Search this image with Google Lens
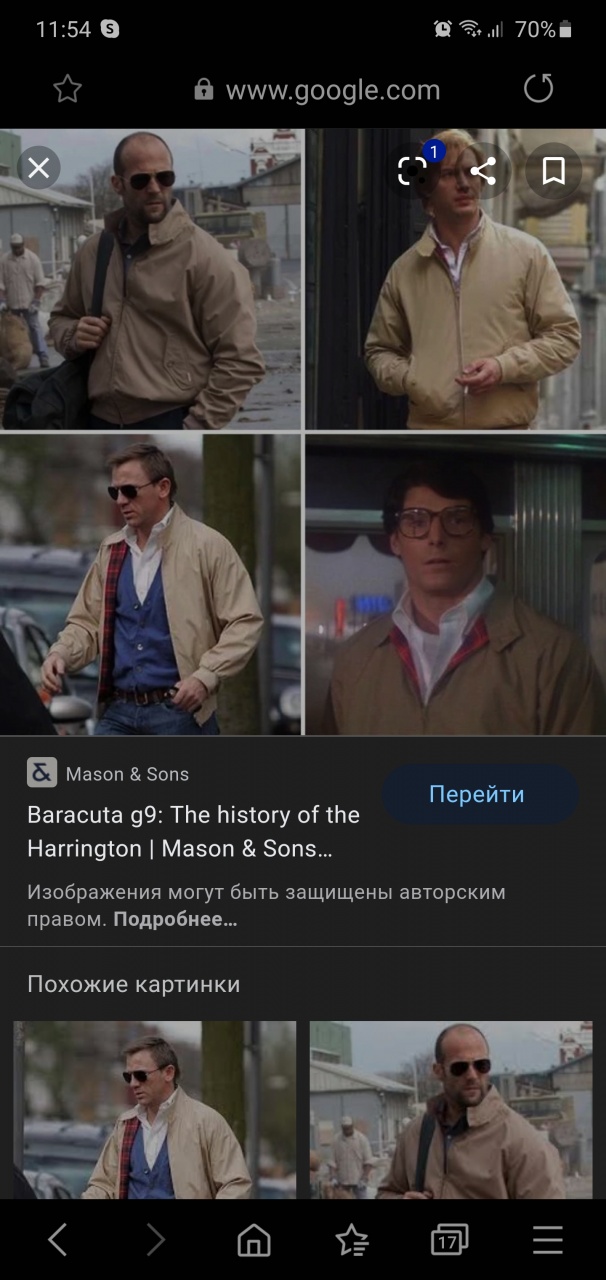This screenshot has height=1280, width=606. pos(413,170)
